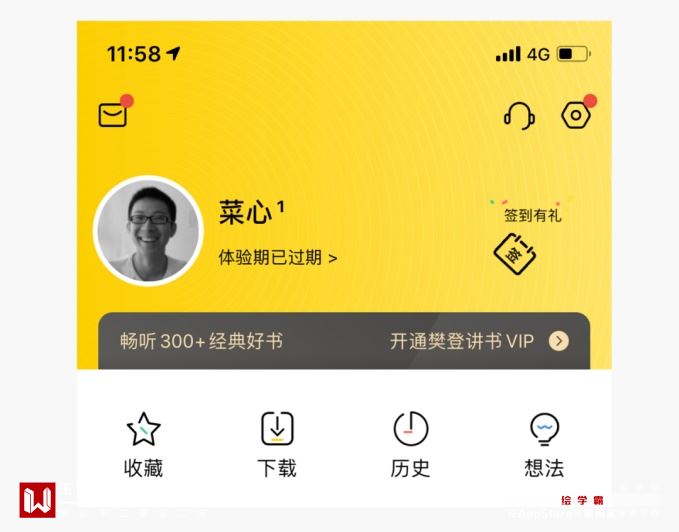Open the 体验期已过期 link
The image size is (679, 532).
click(278, 258)
